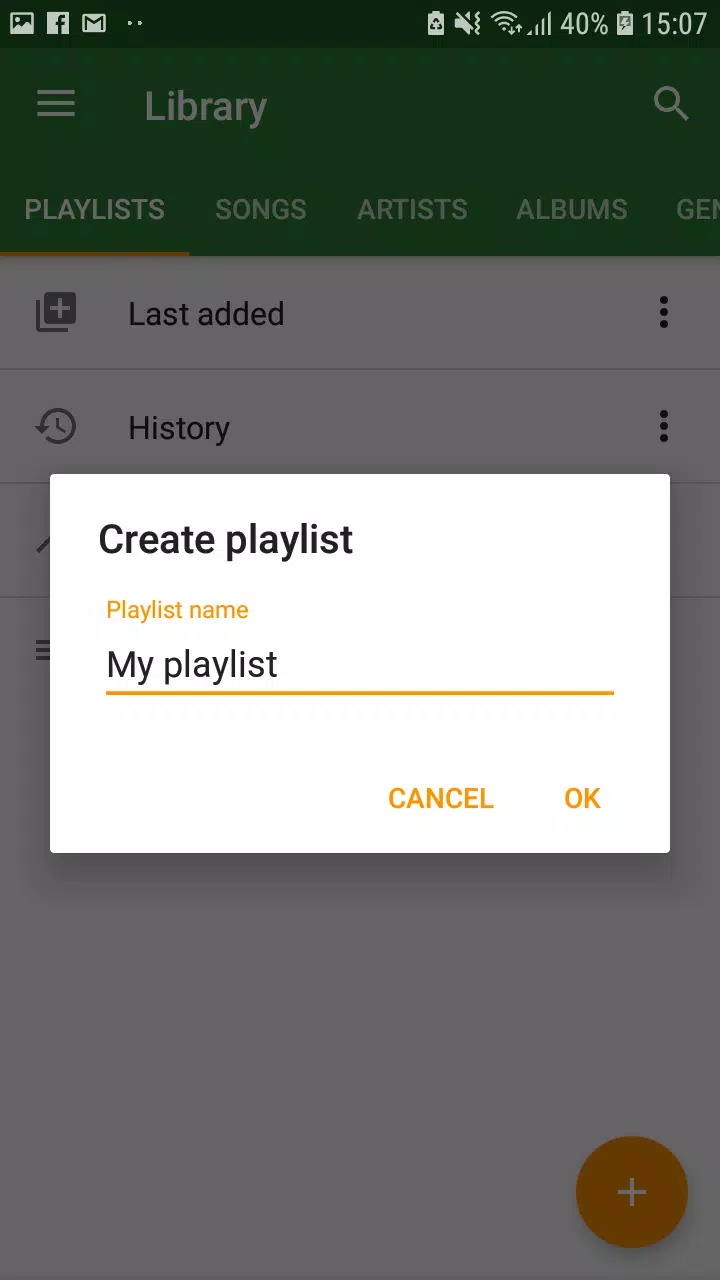Switch to the Albums tab
Screen dimensions: 720x1280
coord(572,209)
